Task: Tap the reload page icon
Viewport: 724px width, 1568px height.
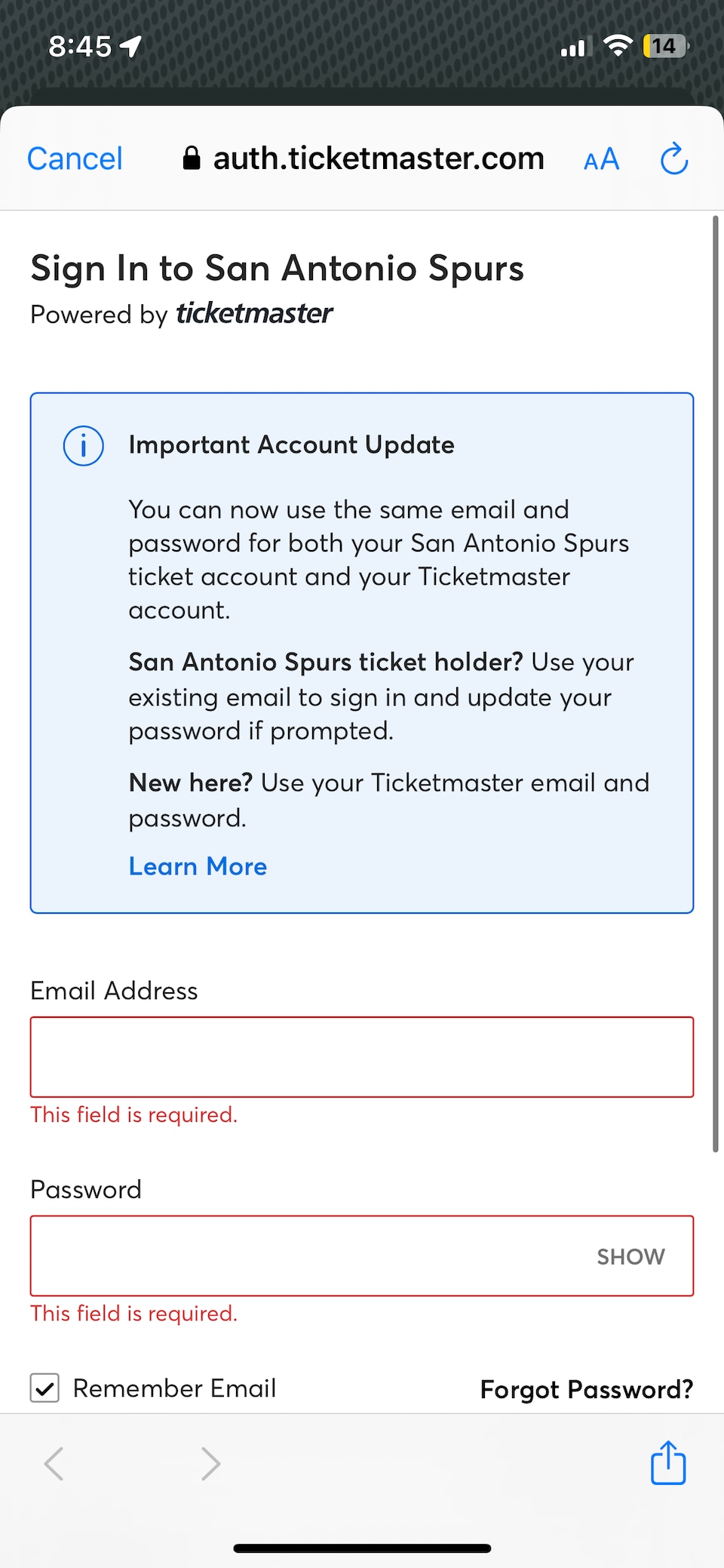Action: pyautogui.click(x=673, y=158)
